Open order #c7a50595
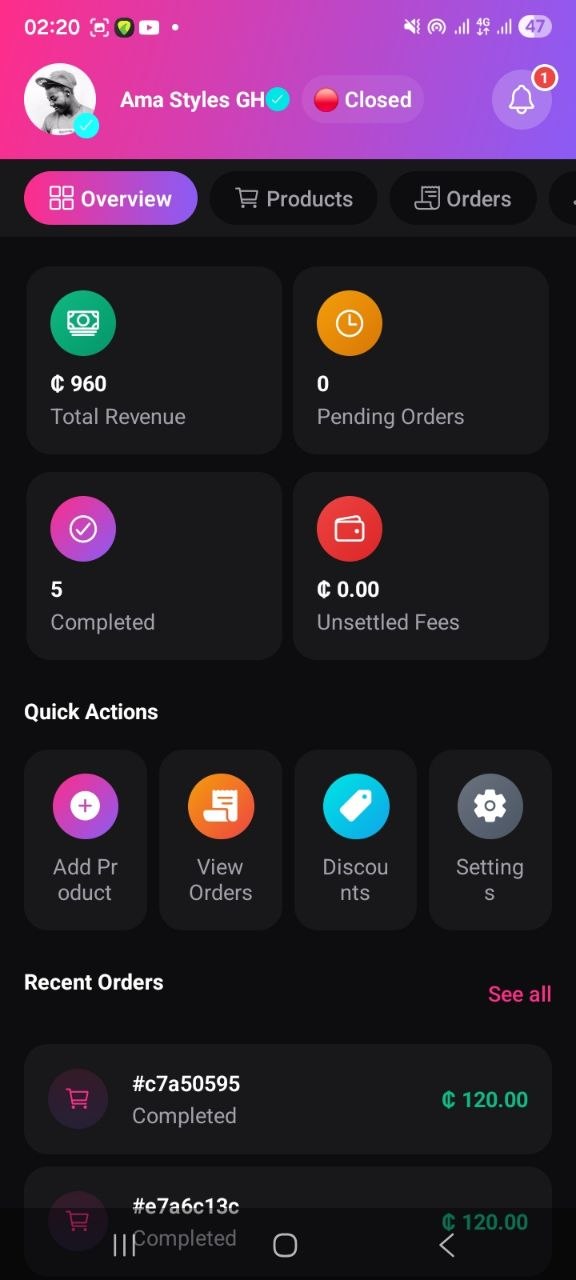 (x=288, y=1099)
